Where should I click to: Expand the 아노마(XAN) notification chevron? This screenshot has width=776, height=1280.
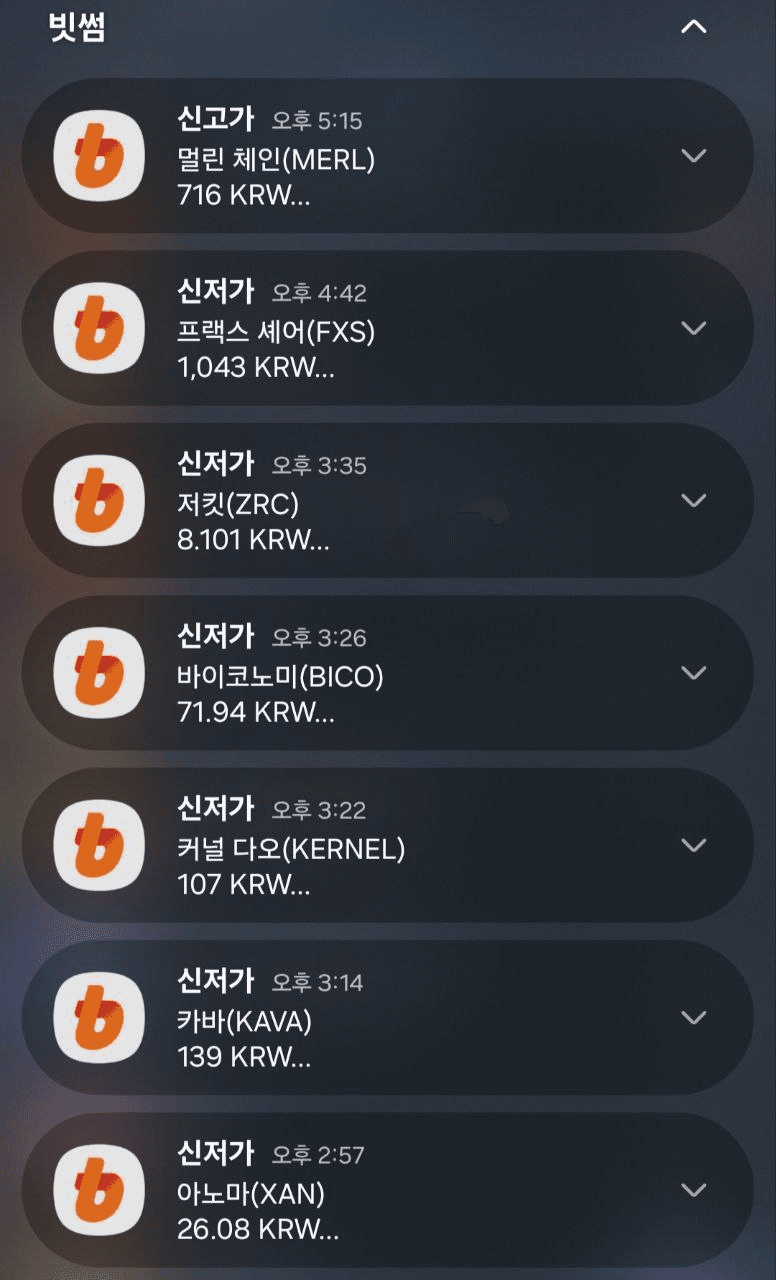click(x=693, y=1189)
